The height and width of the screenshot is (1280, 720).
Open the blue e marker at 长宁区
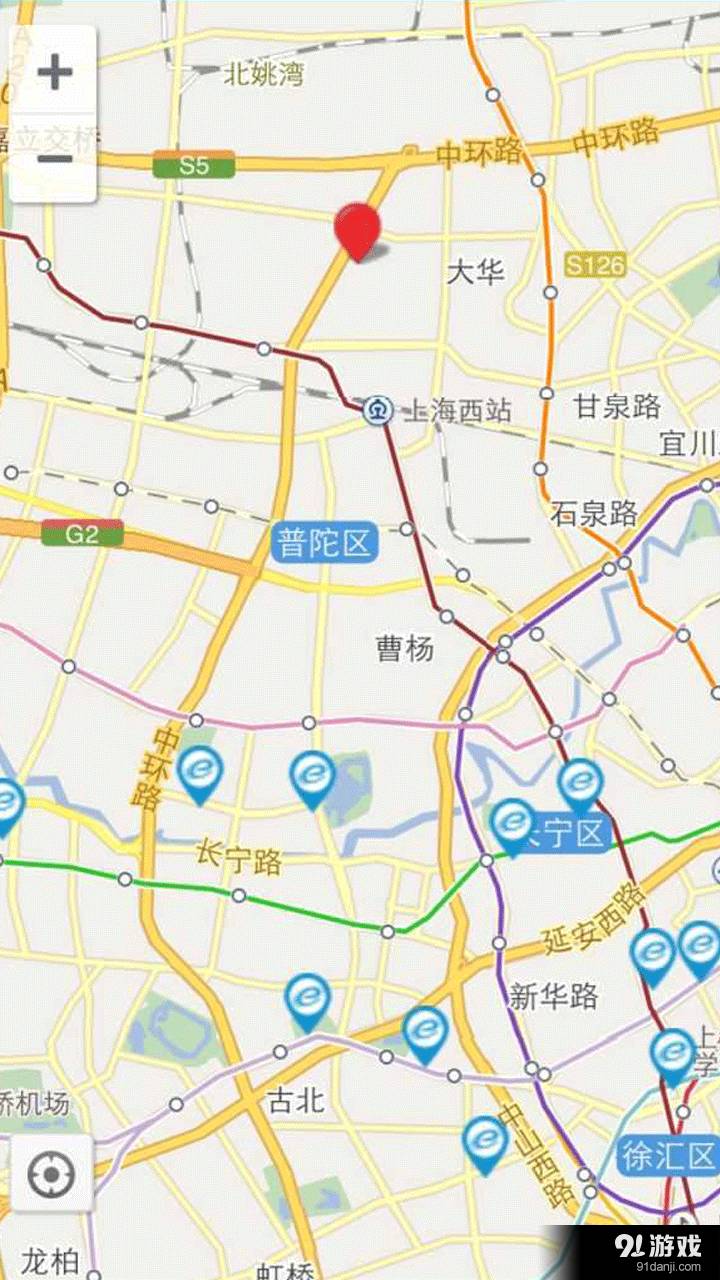[x=513, y=824]
